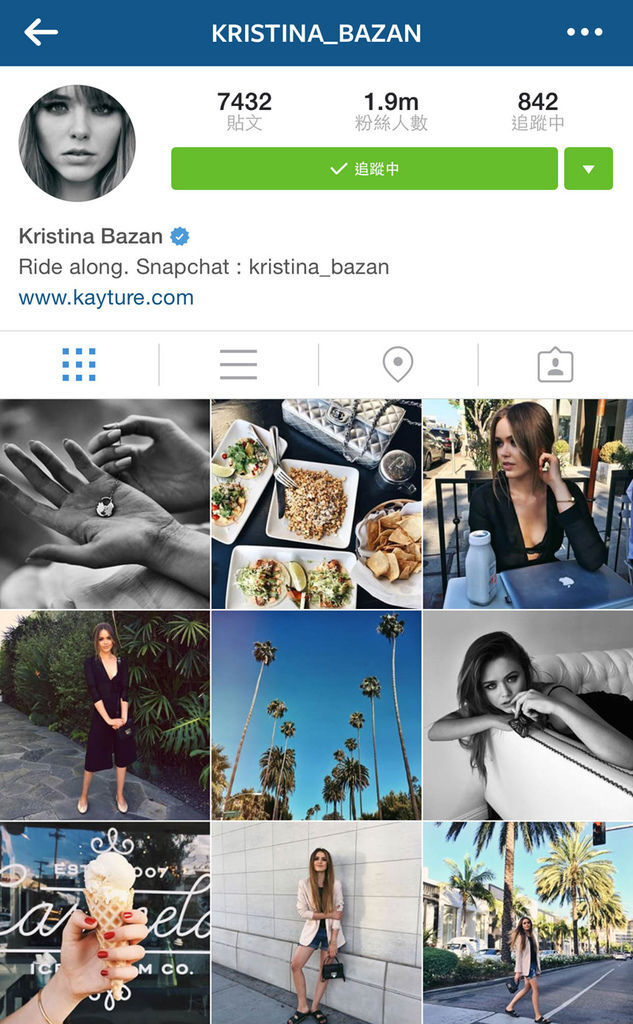This screenshot has width=633, height=1024.
Task: View Kristina Bazan's profile picture
Action: [x=77, y=143]
